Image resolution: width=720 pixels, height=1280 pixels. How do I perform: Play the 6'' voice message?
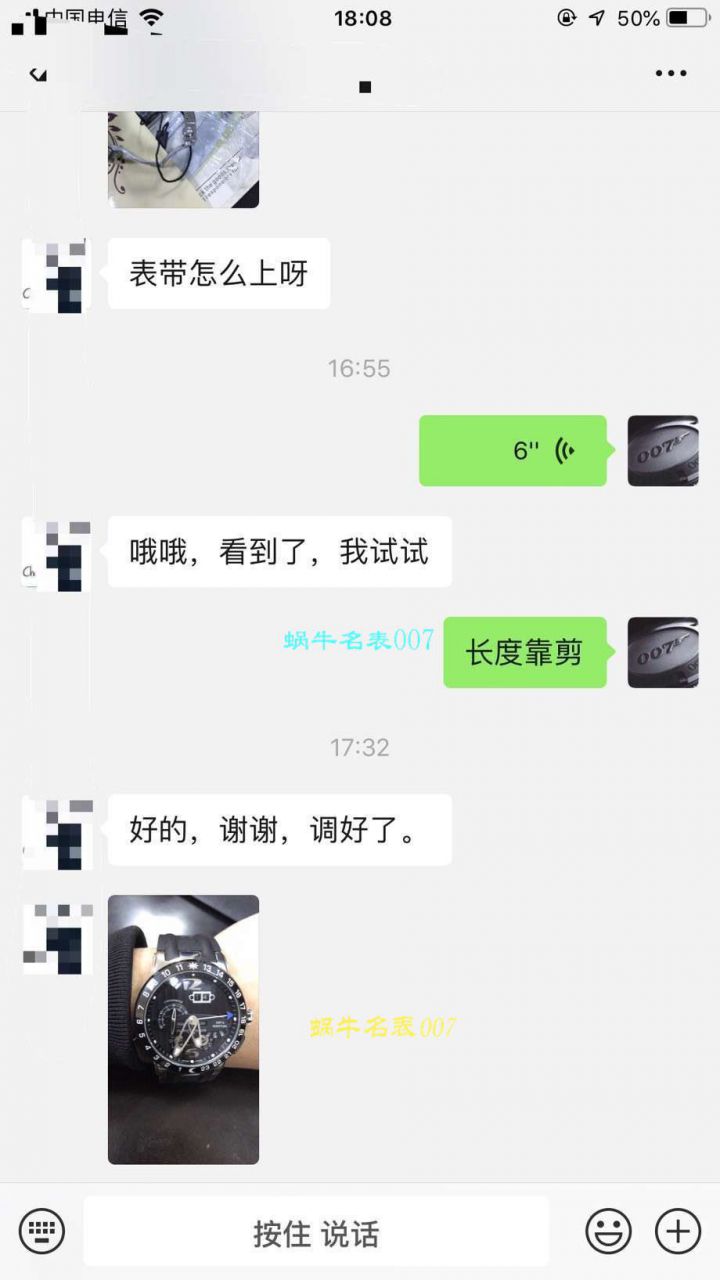(512, 450)
